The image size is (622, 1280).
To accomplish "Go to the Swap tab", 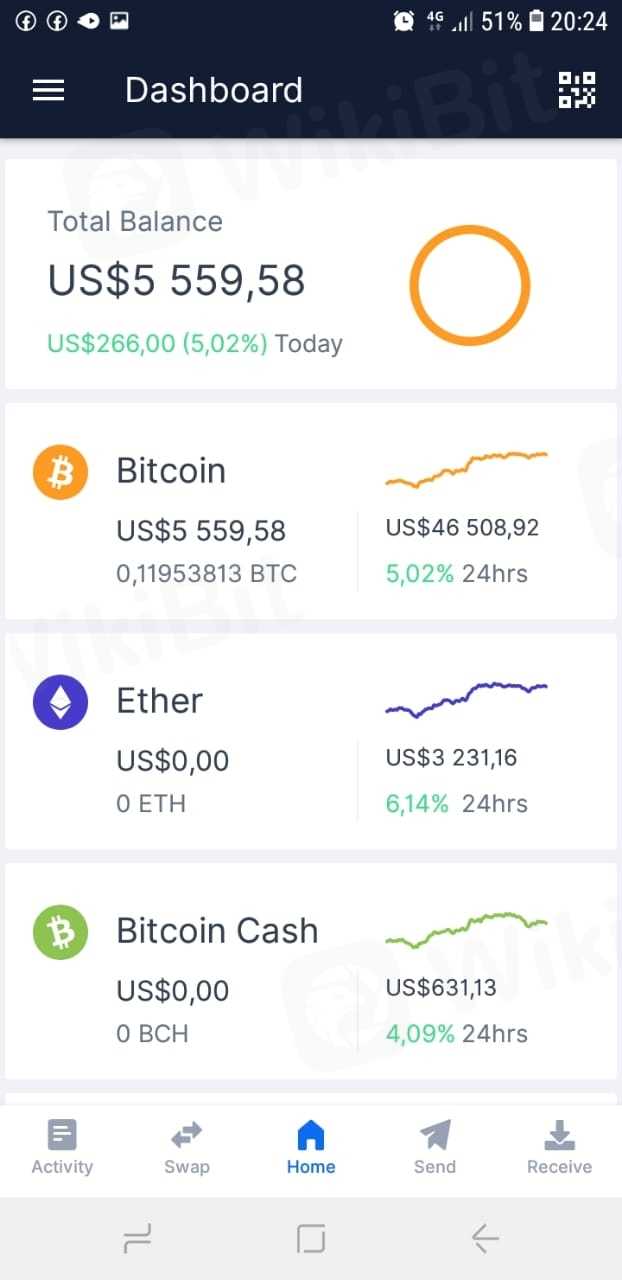I will tap(187, 1148).
